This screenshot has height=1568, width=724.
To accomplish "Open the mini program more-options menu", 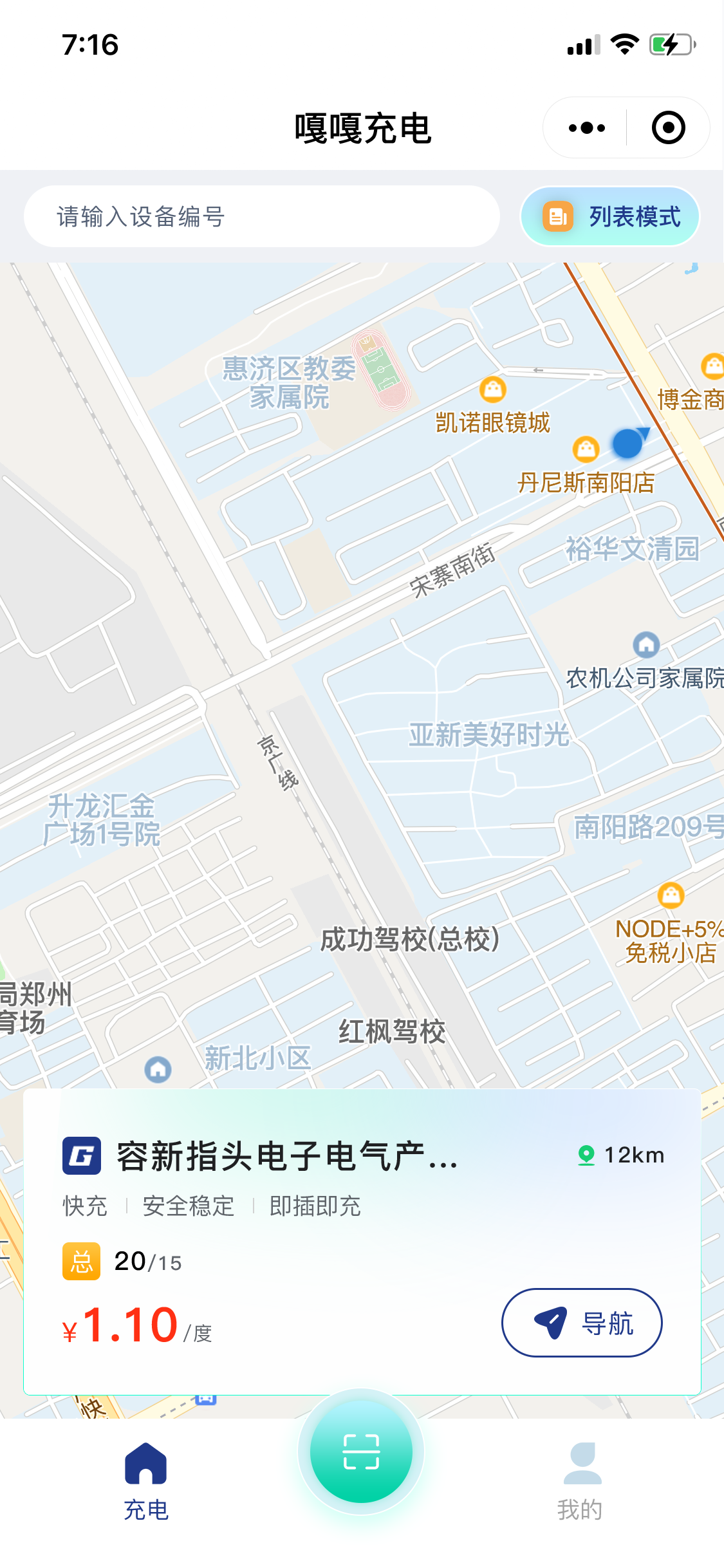I will click(586, 128).
